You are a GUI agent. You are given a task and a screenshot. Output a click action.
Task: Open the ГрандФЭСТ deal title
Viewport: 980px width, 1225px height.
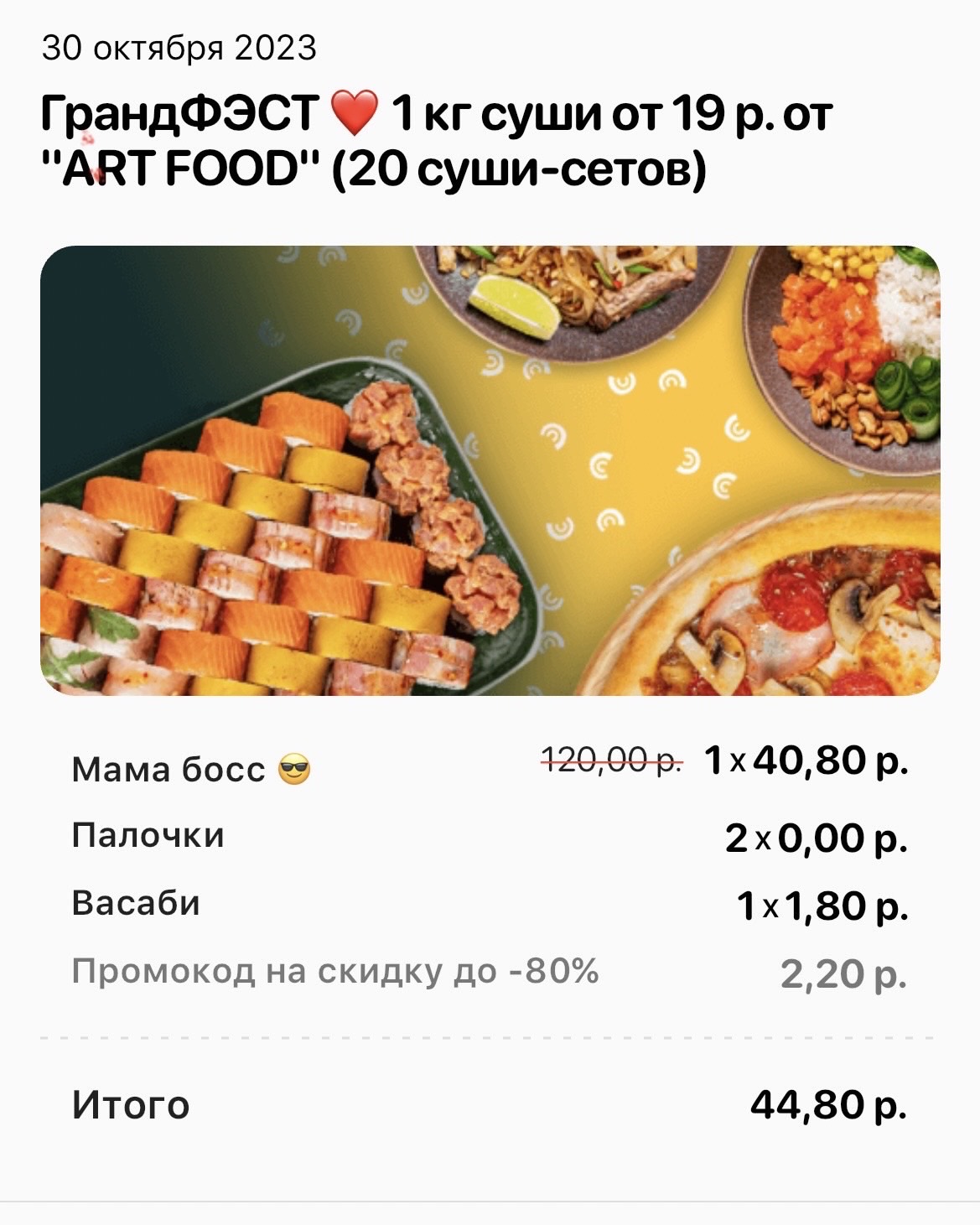click(436, 141)
